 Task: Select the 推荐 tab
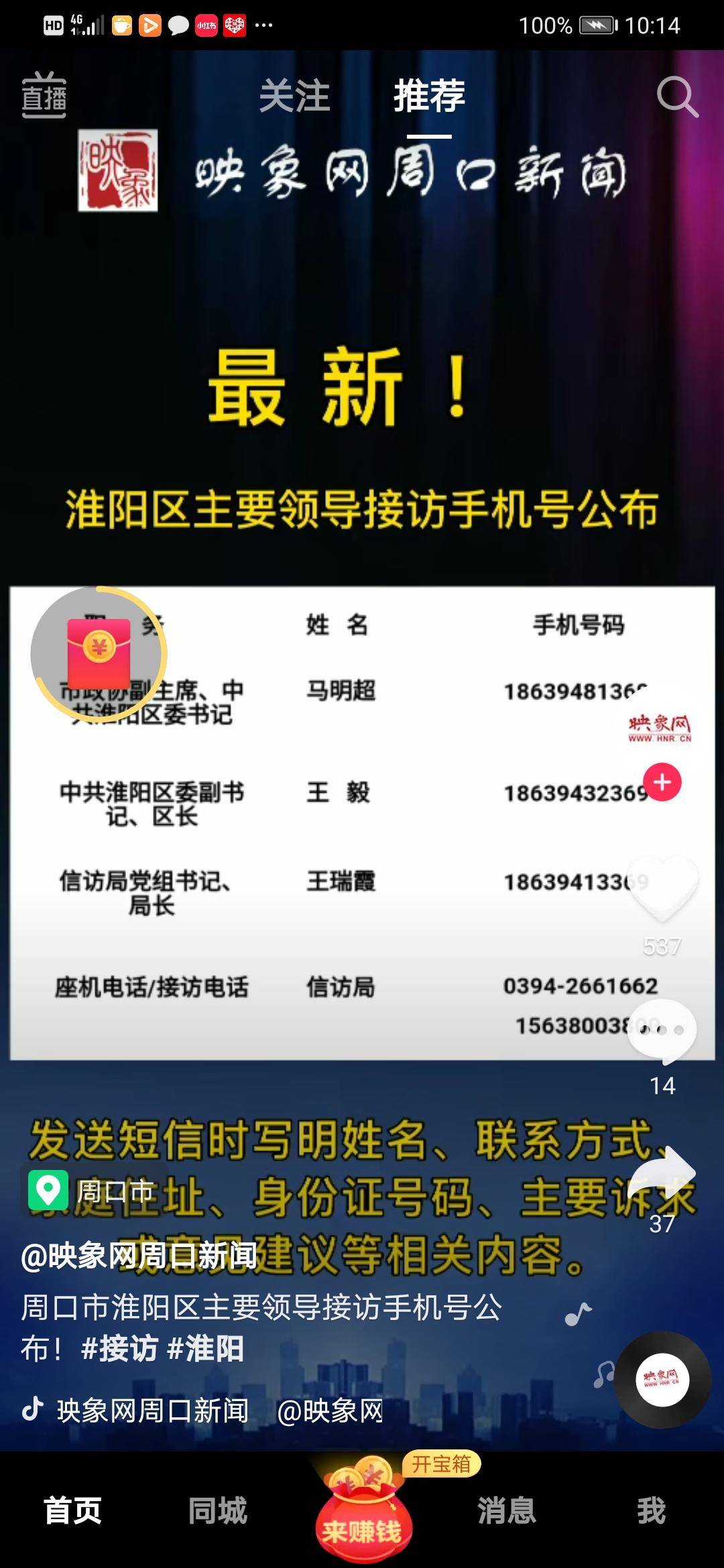(429, 96)
